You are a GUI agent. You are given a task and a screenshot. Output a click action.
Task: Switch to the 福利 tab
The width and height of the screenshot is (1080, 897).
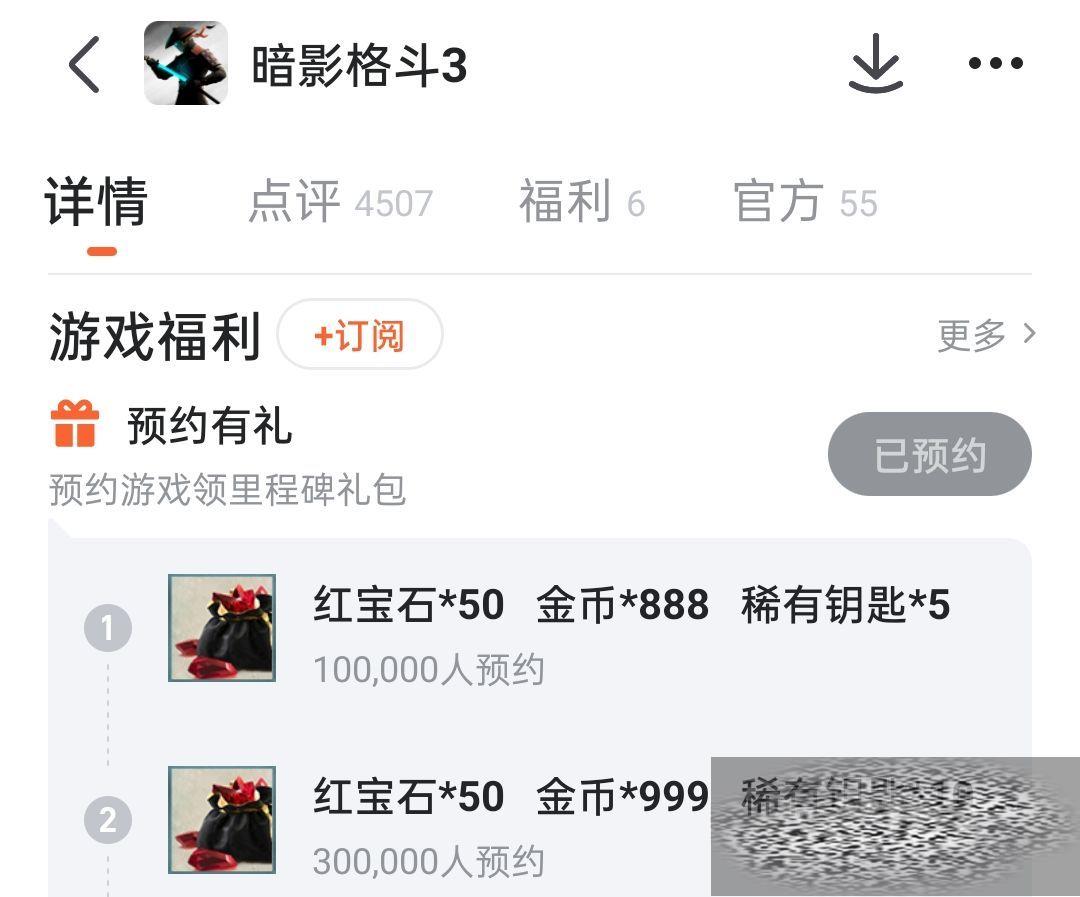coord(581,203)
